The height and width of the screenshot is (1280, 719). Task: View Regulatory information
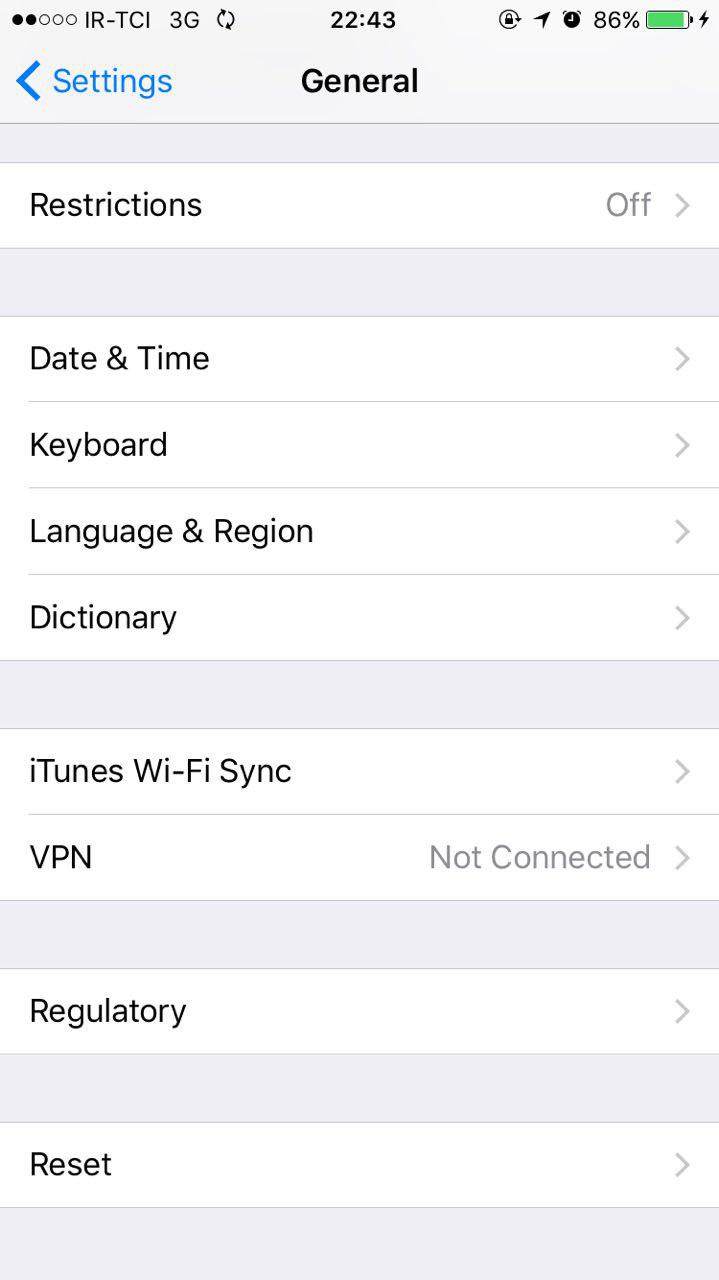tap(359, 1011)
